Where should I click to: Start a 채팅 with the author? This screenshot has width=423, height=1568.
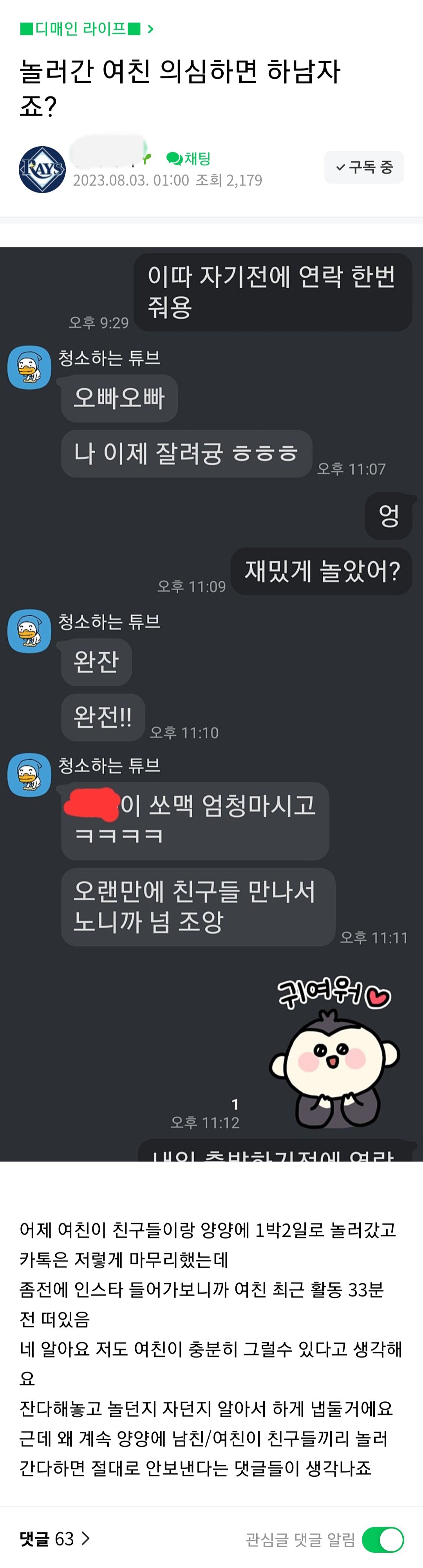point(188,159)
